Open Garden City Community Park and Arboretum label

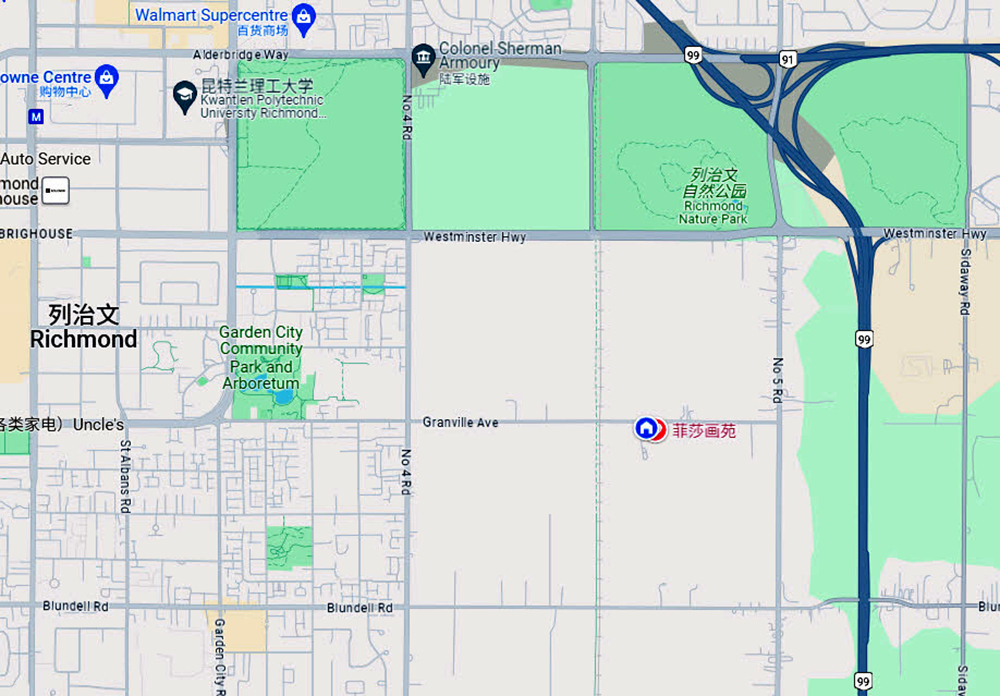click(x=261, y=357)
